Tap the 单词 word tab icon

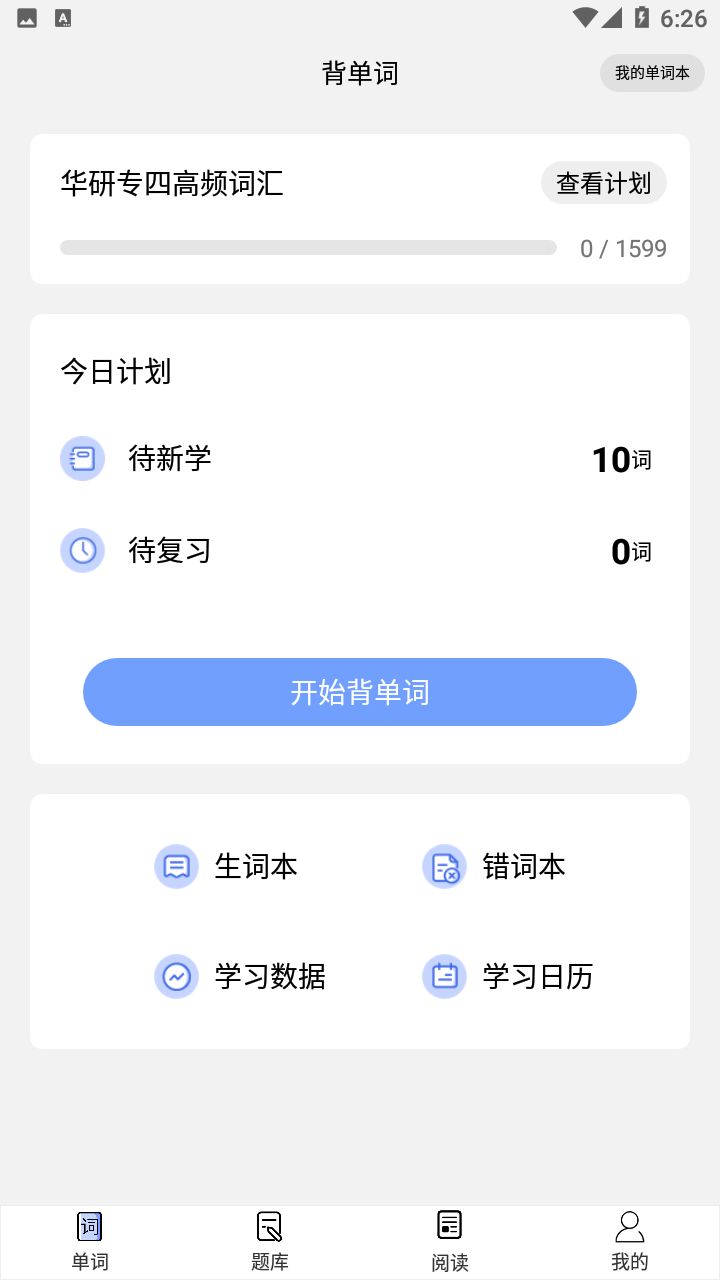tap(90, 1225)
